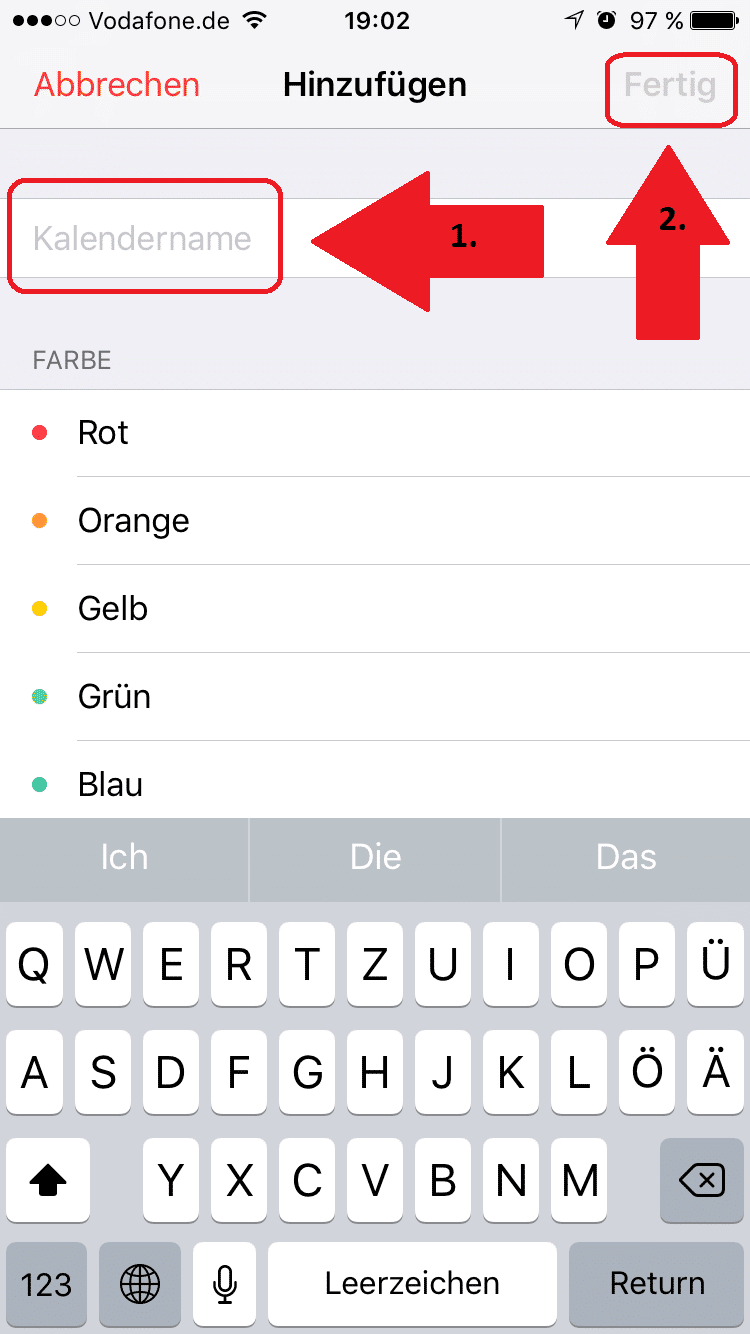
Task: Insert the keyboard suggestion "Die"
Action: (x=375, y=858)
